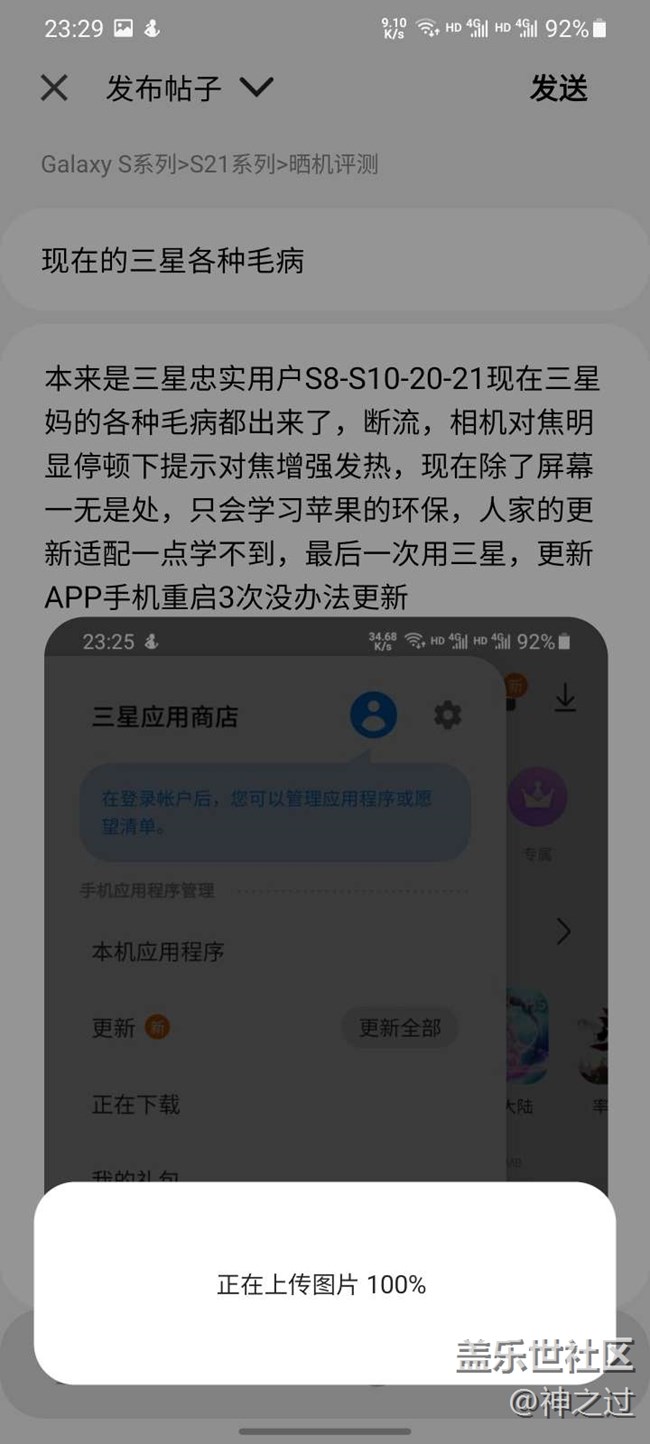Screen dimensions: 650x1444
Task: Change the Galaxy S系列>S21系列>晒机评测 category
Action: pos(209,165)
